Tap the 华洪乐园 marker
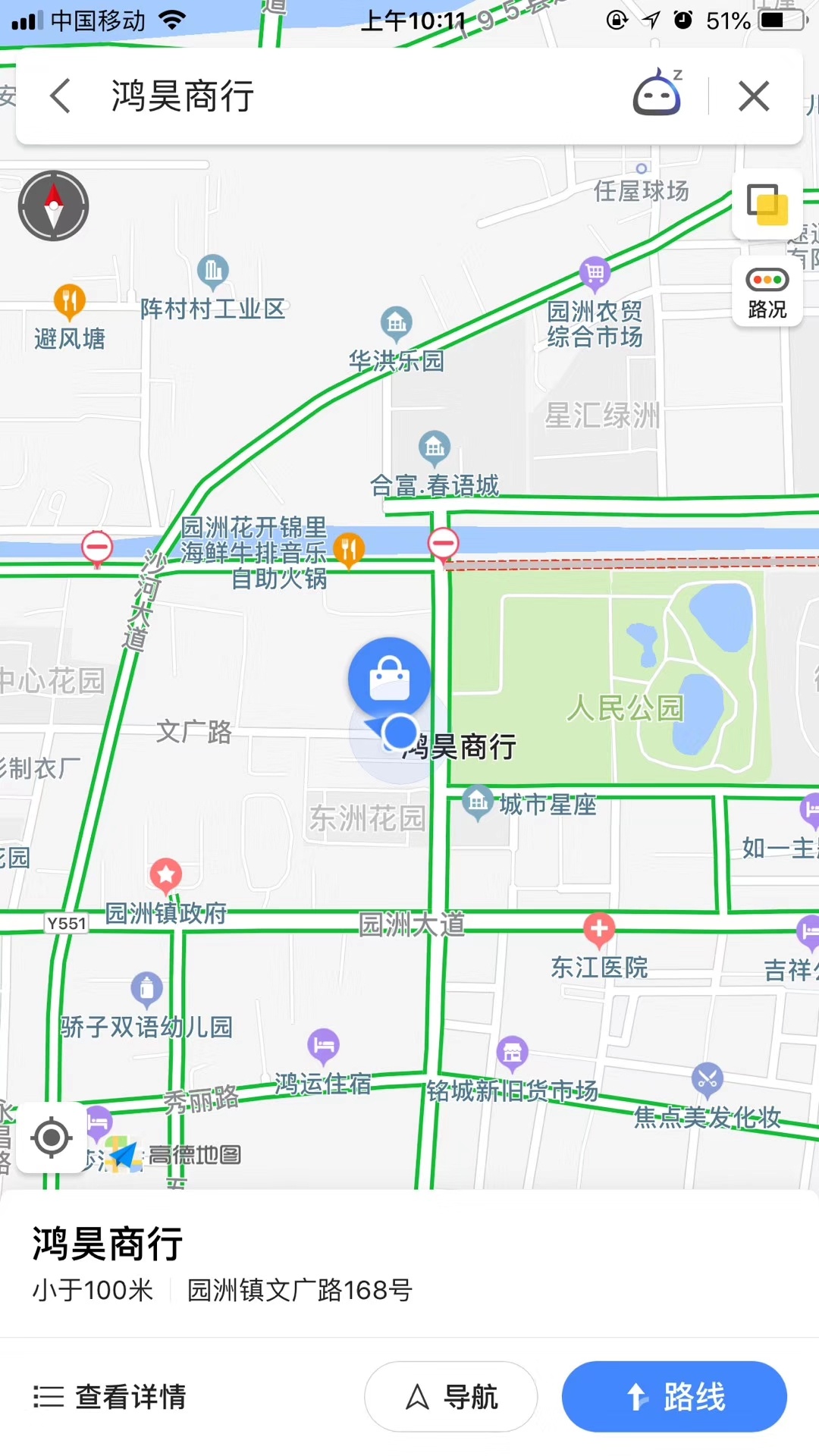This screenshot has width=819, height=1456. coord(396,324)
